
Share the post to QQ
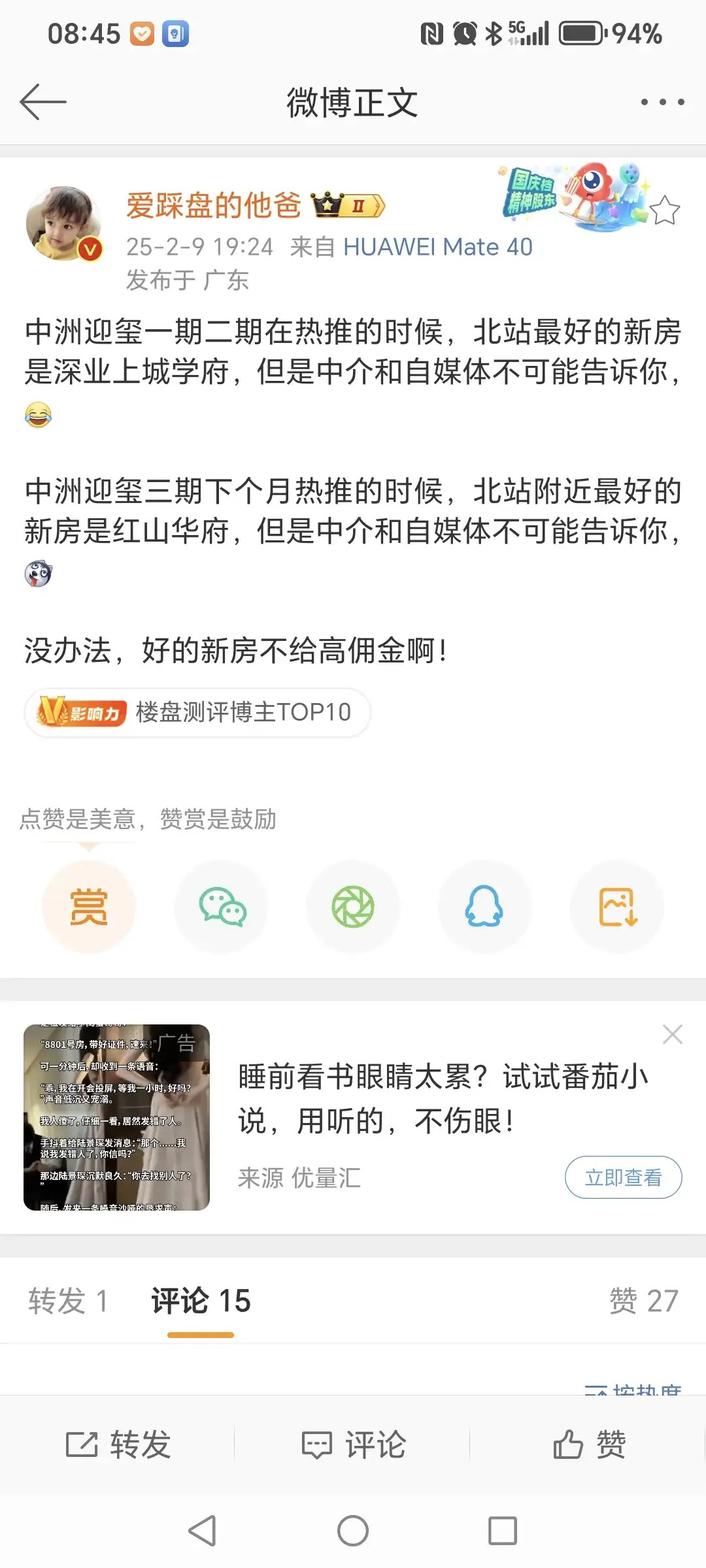click(484, 907)
